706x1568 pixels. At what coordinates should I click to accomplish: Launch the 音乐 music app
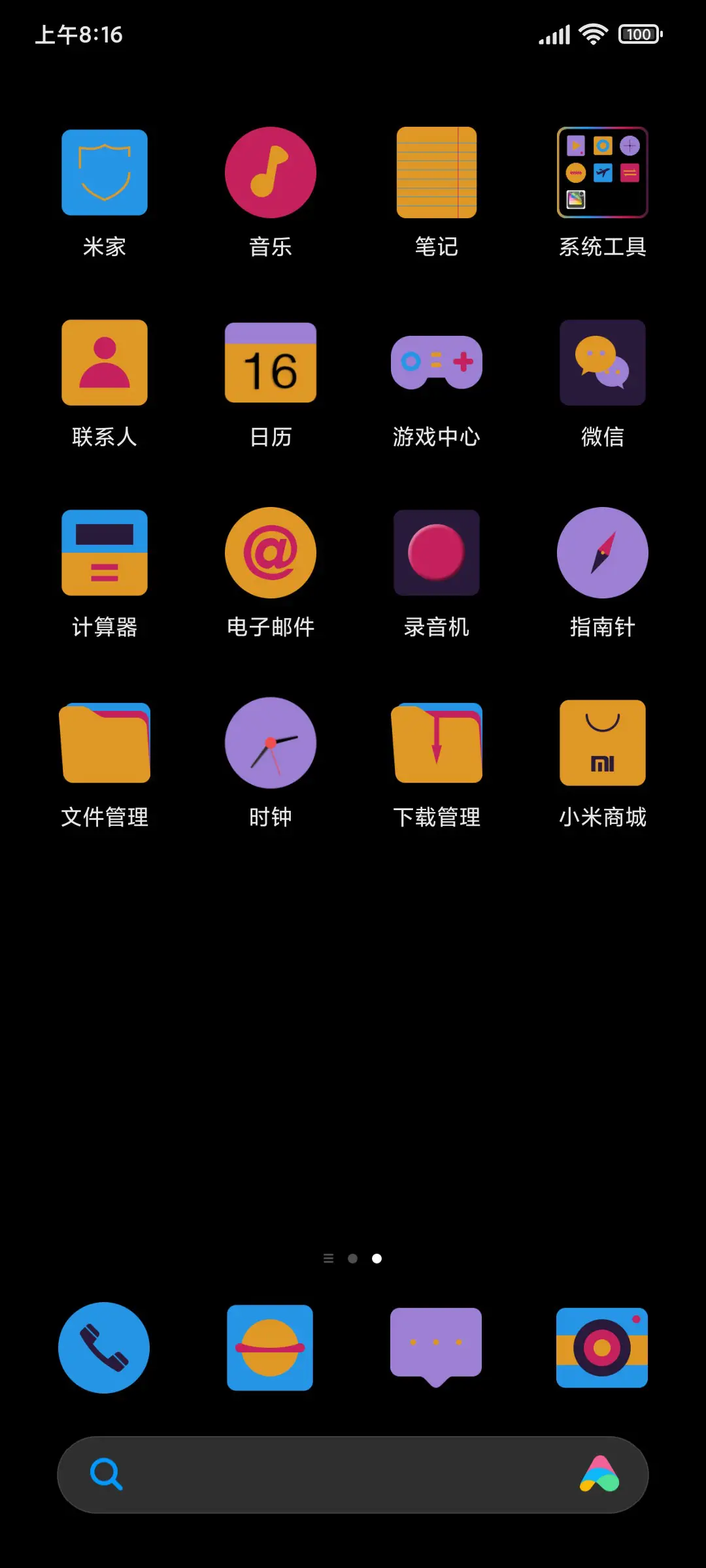point(271,171)
